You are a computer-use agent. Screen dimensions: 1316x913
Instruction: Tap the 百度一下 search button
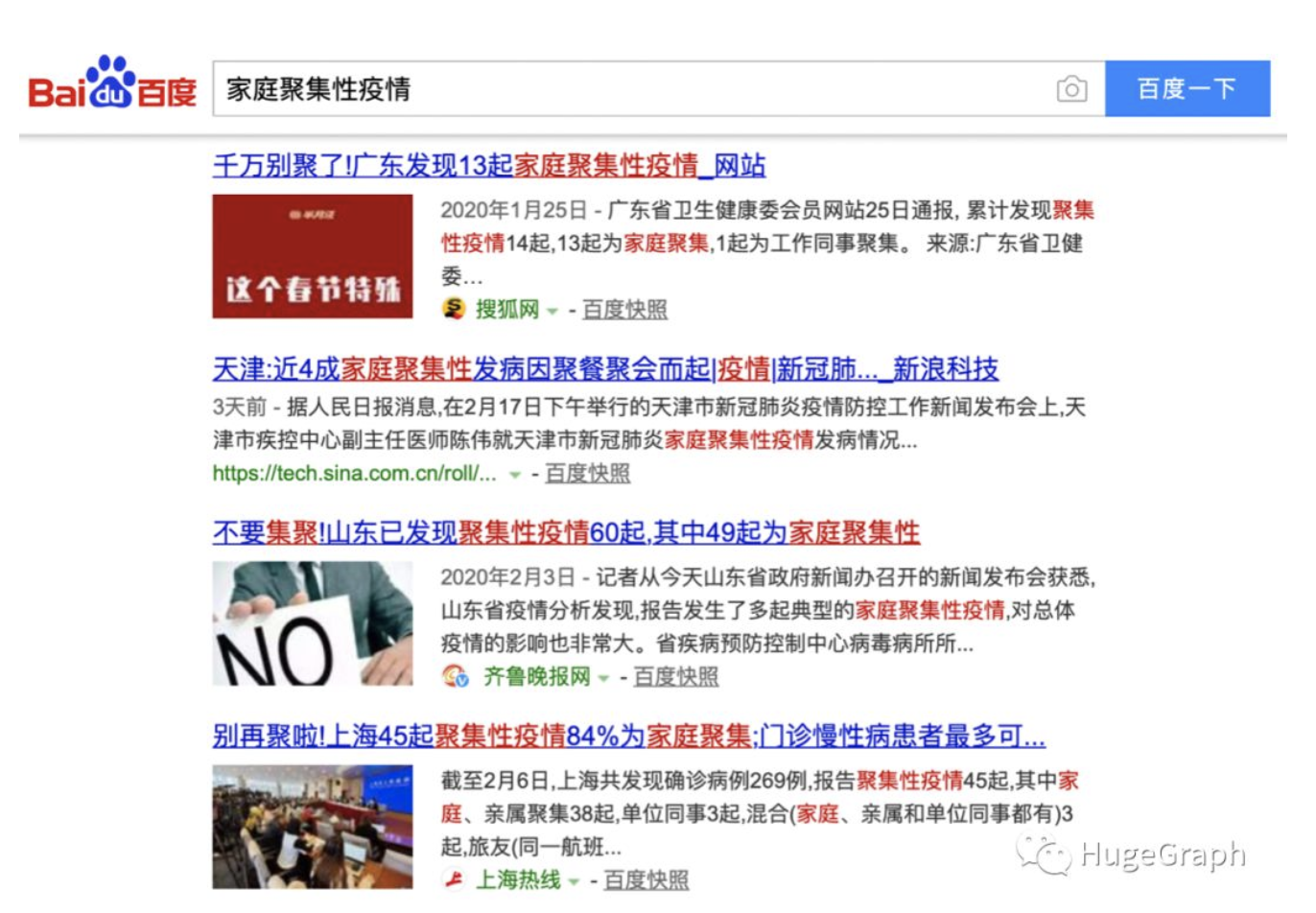(x=1187, y=89)
